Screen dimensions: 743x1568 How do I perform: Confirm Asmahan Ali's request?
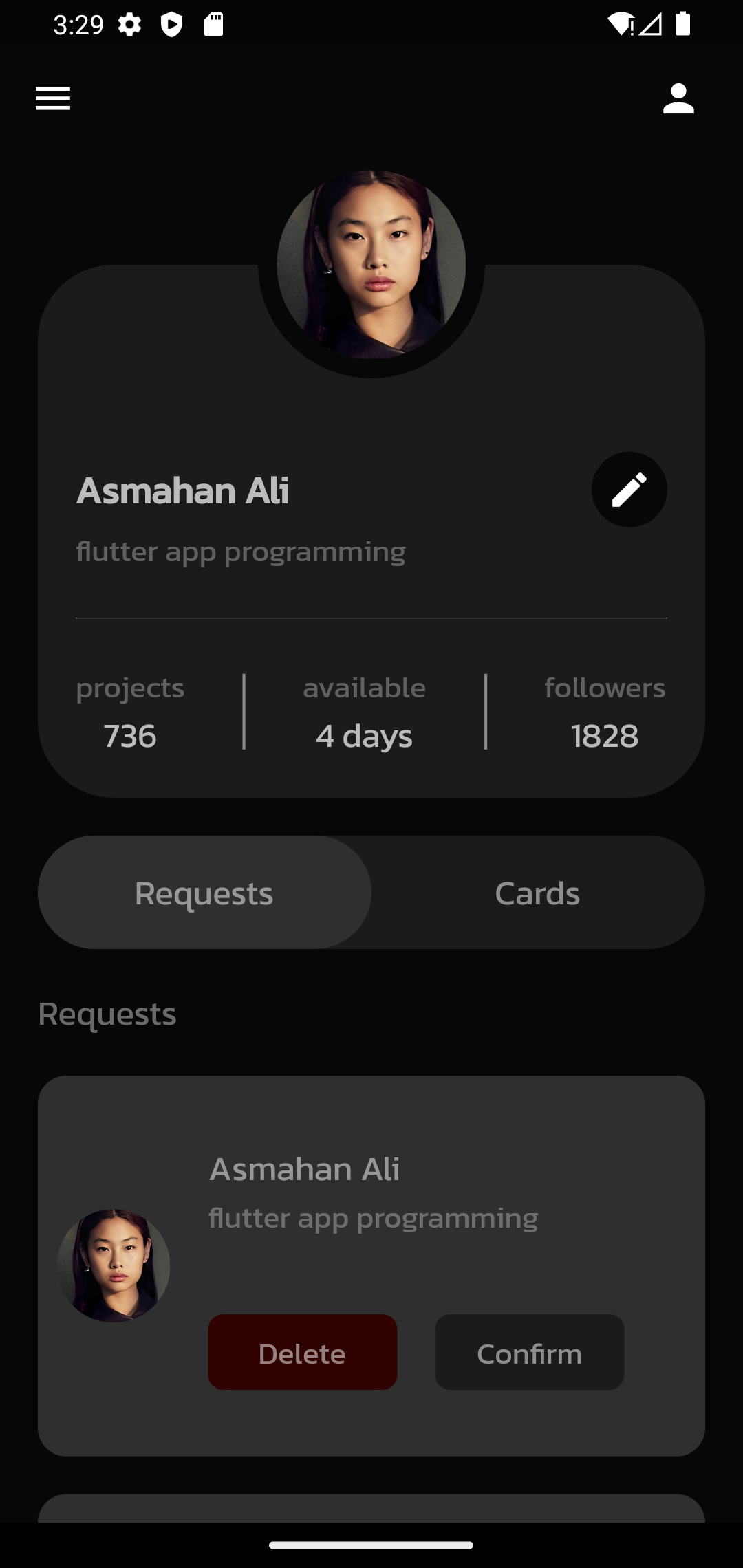(529, 1352)
